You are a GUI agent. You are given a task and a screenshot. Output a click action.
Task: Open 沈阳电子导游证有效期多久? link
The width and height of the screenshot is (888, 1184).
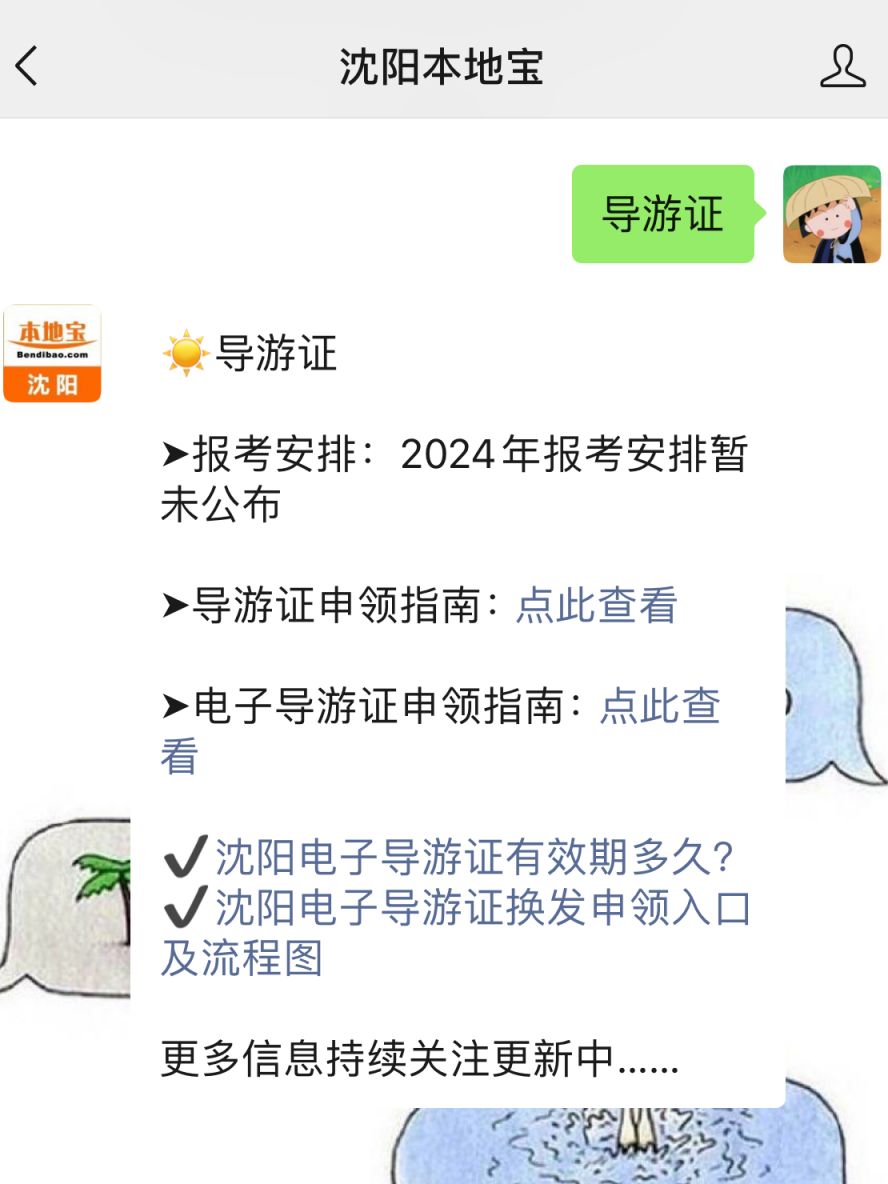click(x=474, y=857)
